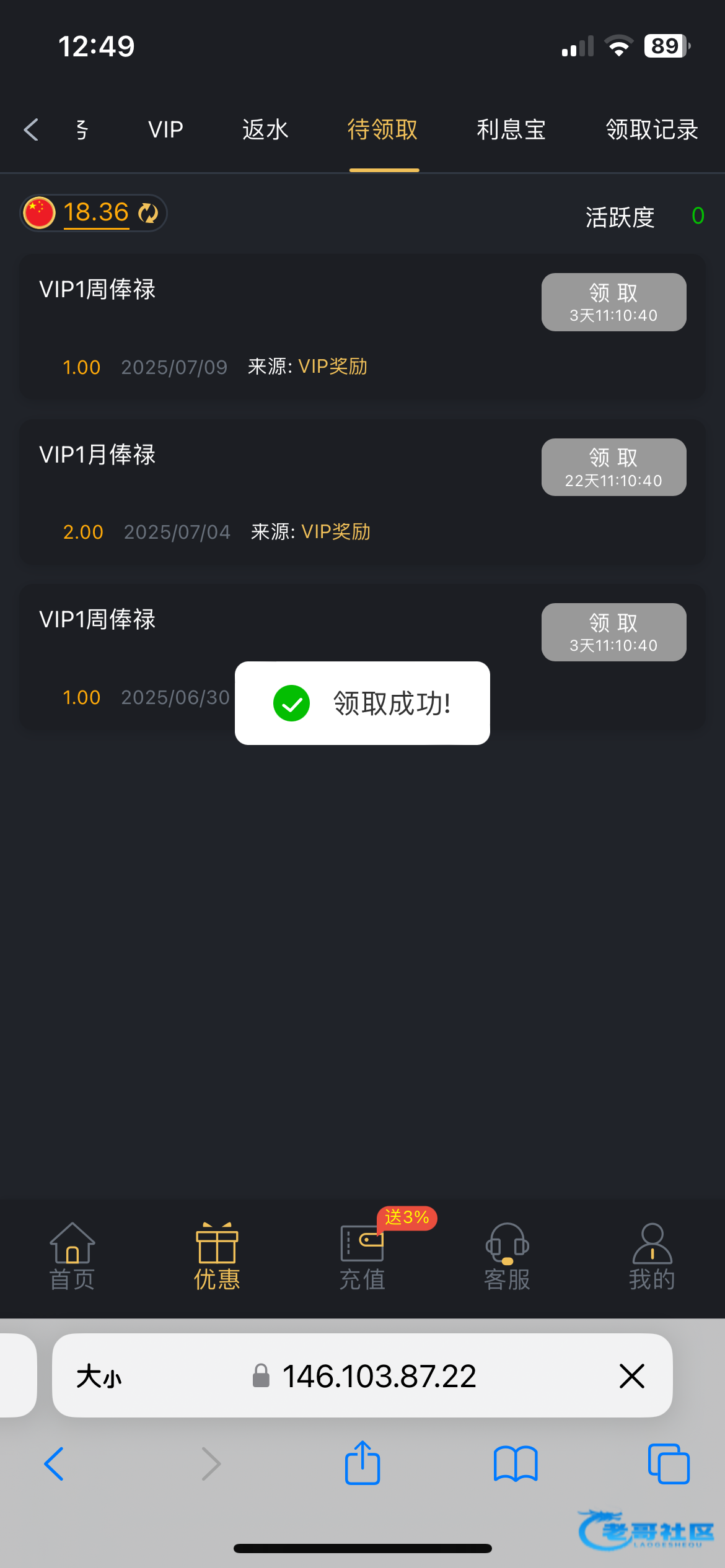Stop loading with the X button
The width and height of the screenshot is (725, 1568).
[632, 1376]
